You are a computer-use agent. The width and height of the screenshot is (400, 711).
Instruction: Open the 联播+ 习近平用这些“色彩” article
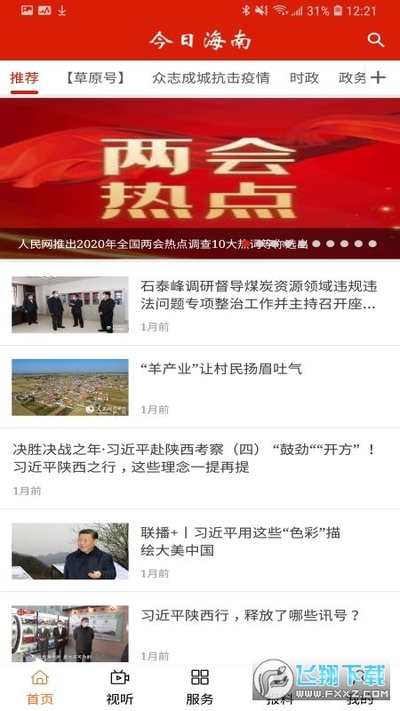tap(200, 550)
